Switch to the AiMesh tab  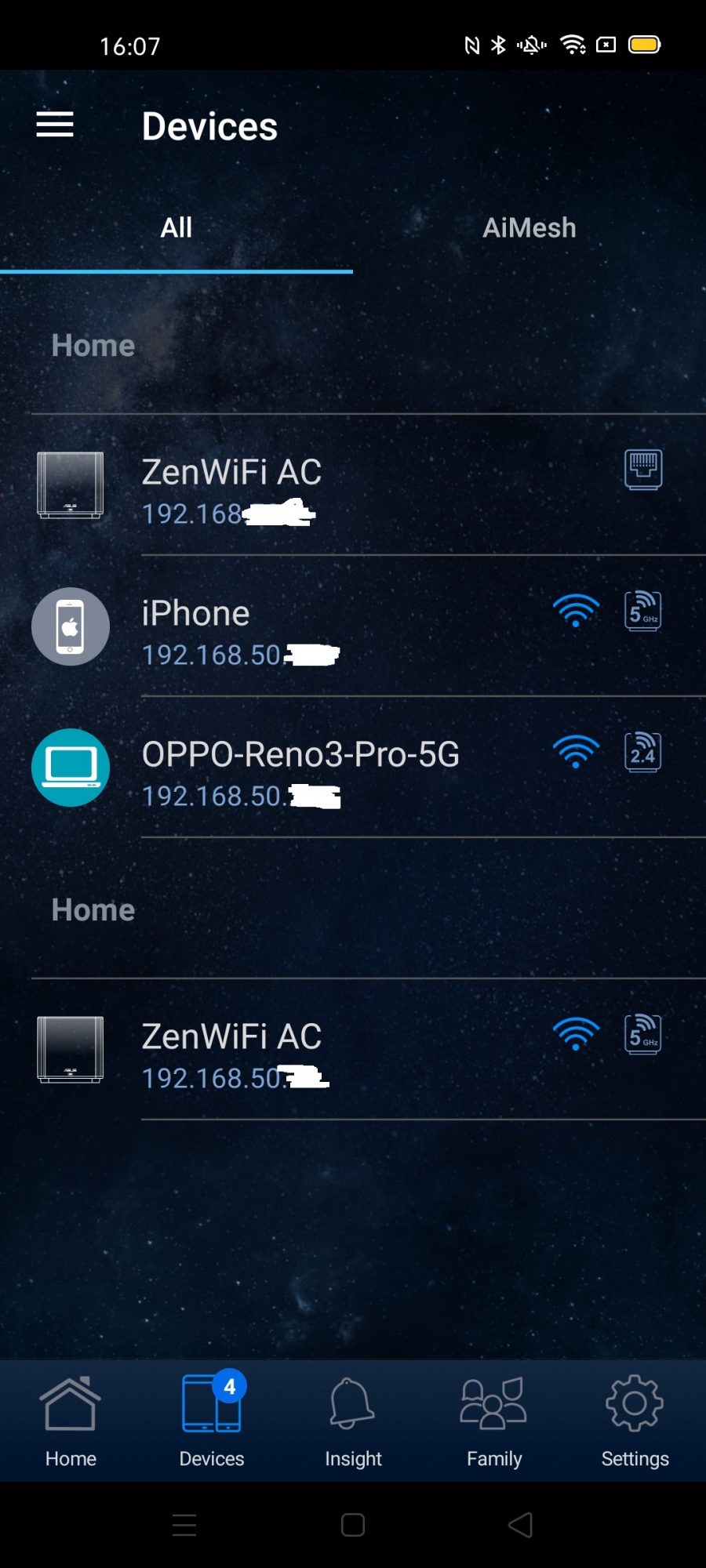(x=529, y=228)
